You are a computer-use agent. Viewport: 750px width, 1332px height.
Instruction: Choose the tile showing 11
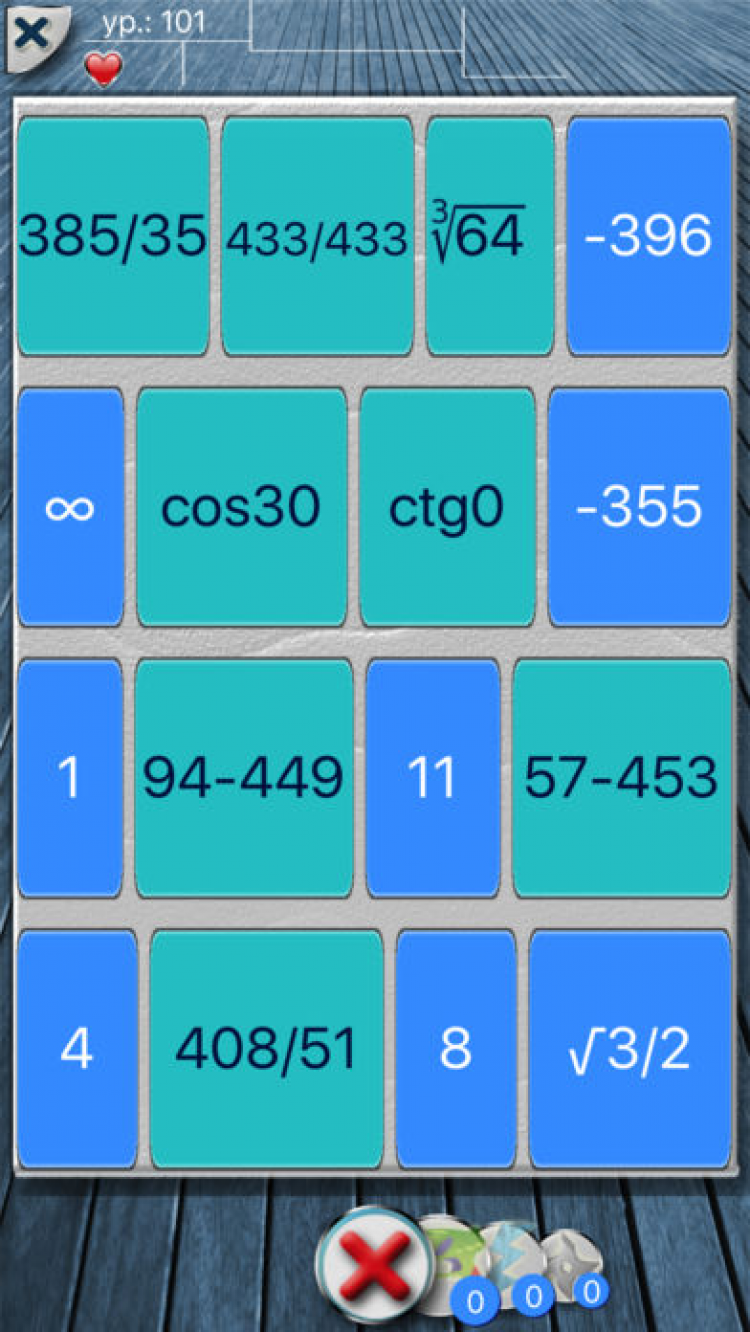432,778
